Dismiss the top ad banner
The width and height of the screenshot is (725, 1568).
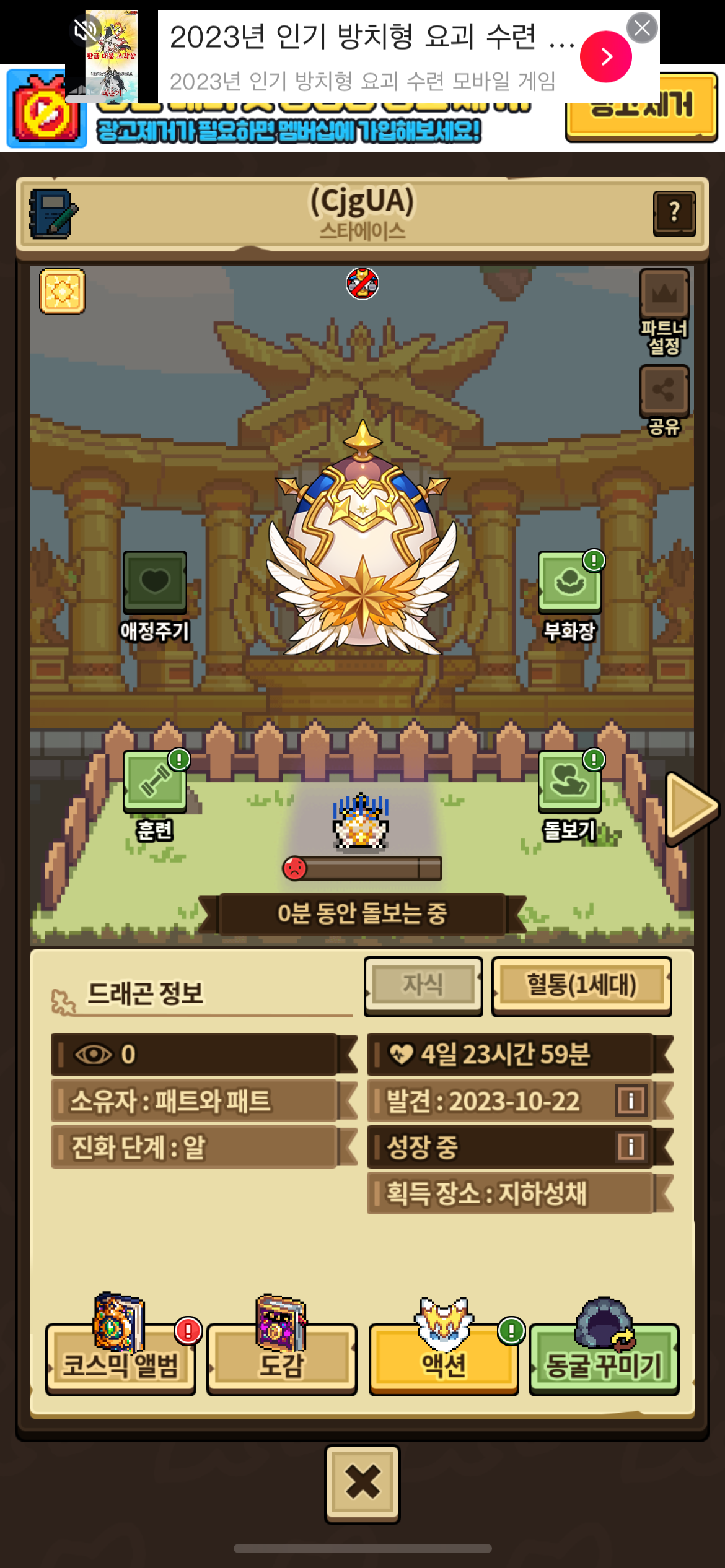pos(642,28)
